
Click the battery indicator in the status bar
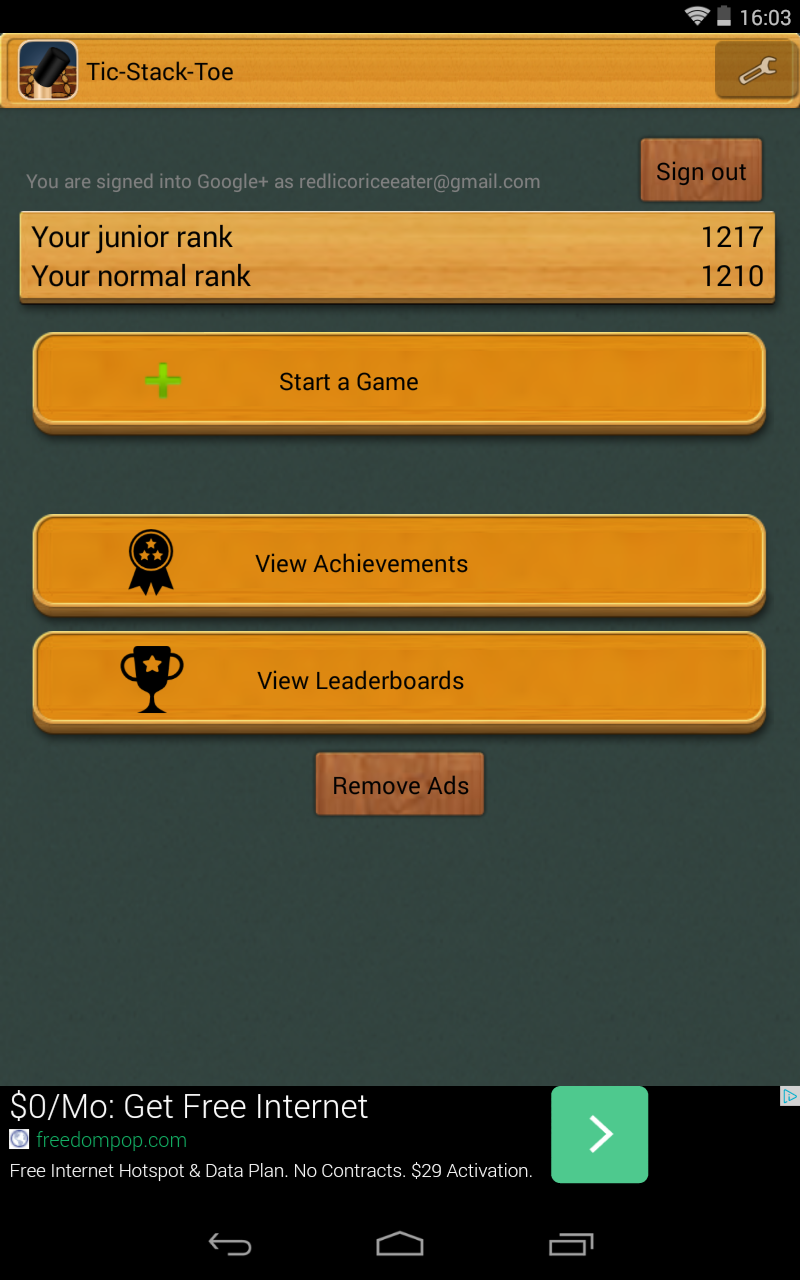tap(725, 16)
